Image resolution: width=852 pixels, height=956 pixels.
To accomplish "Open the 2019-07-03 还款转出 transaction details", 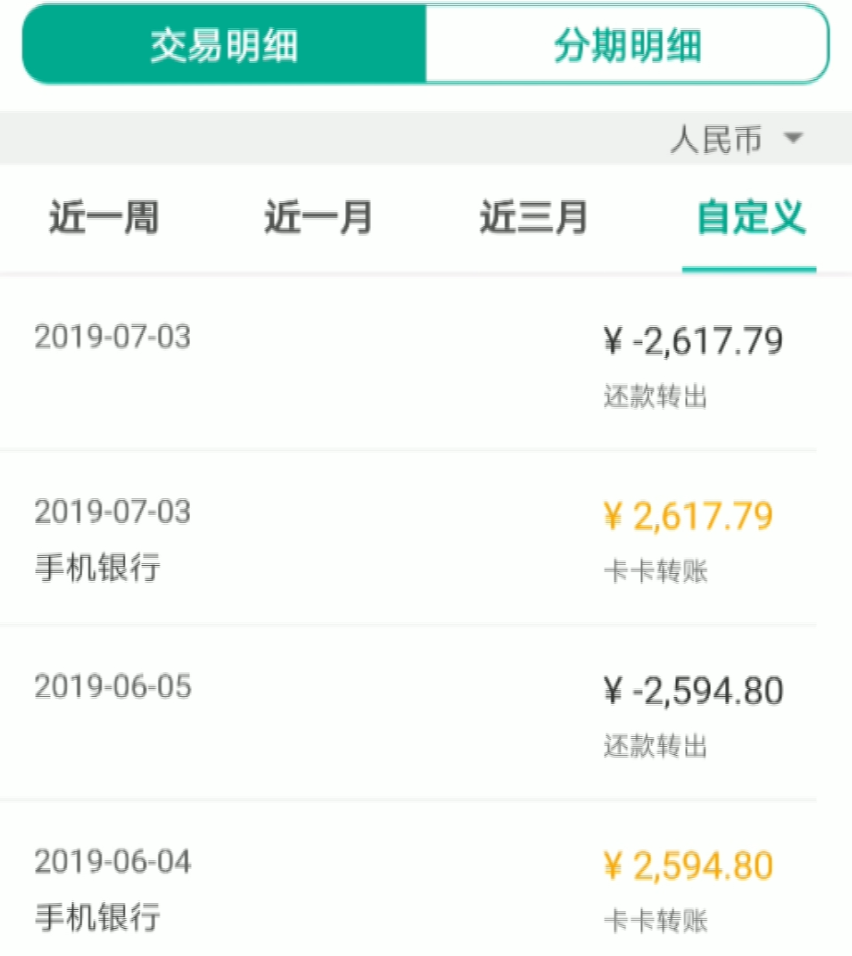I will point(426,365).
